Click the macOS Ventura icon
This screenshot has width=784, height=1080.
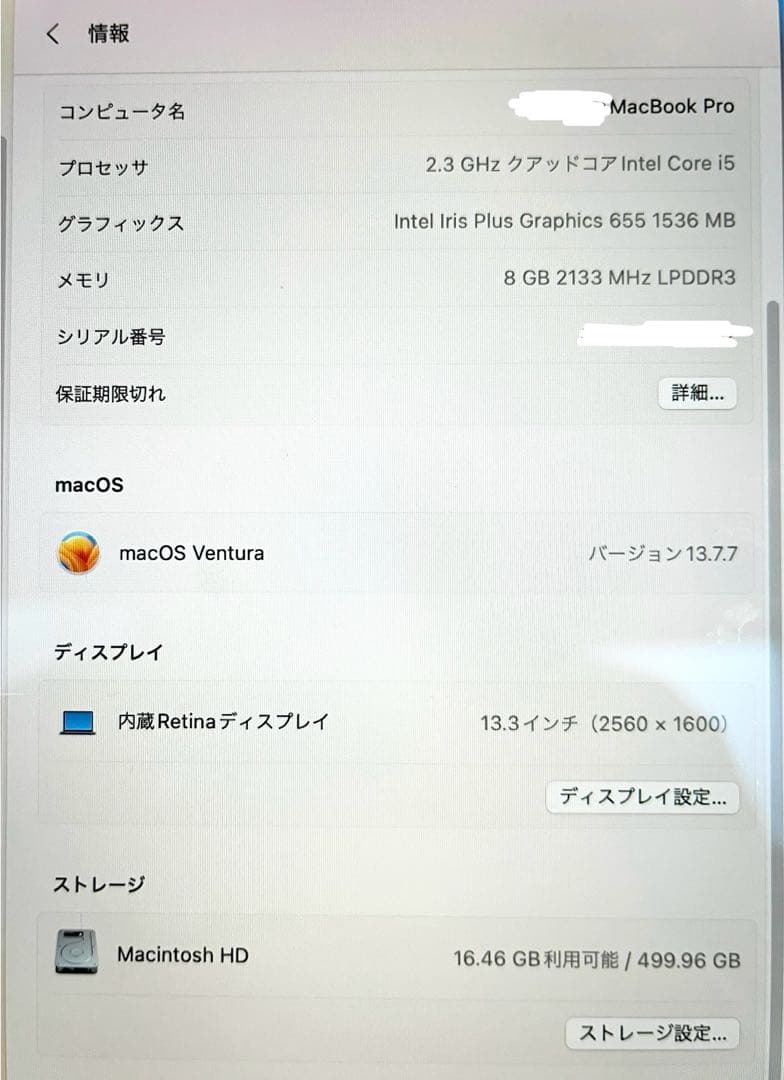(78, 552)
